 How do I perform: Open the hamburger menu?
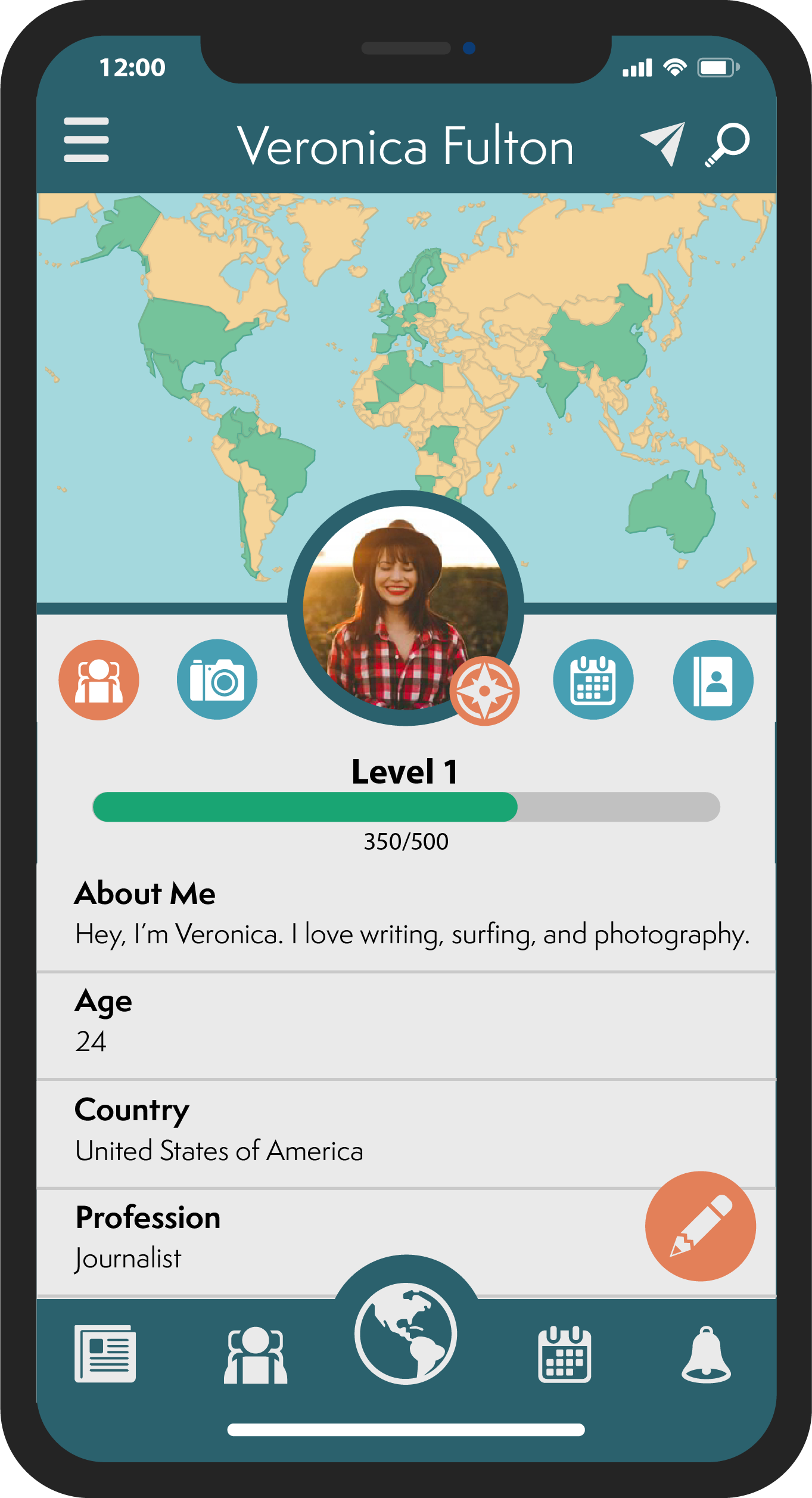(x=86, y=140)
